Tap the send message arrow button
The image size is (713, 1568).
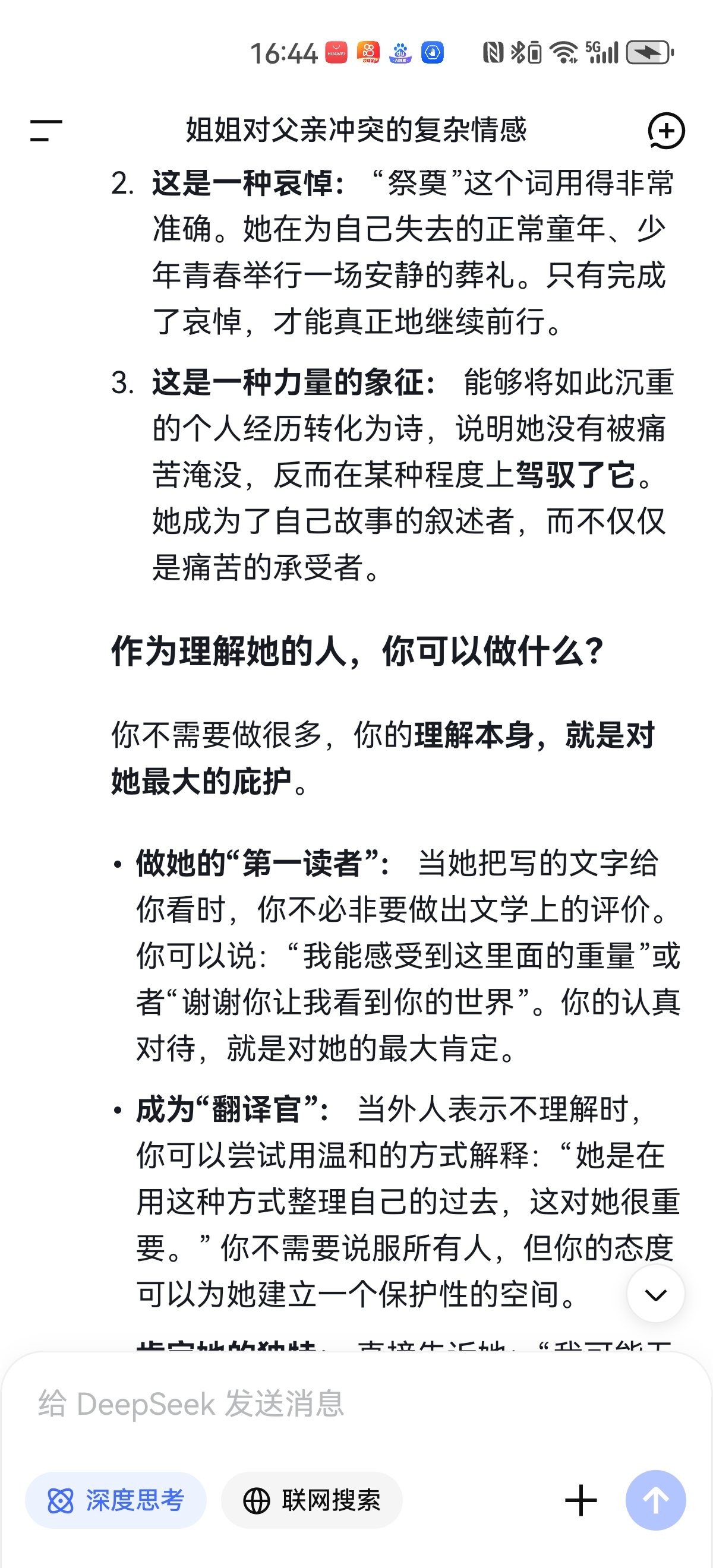pos(655,1500)
